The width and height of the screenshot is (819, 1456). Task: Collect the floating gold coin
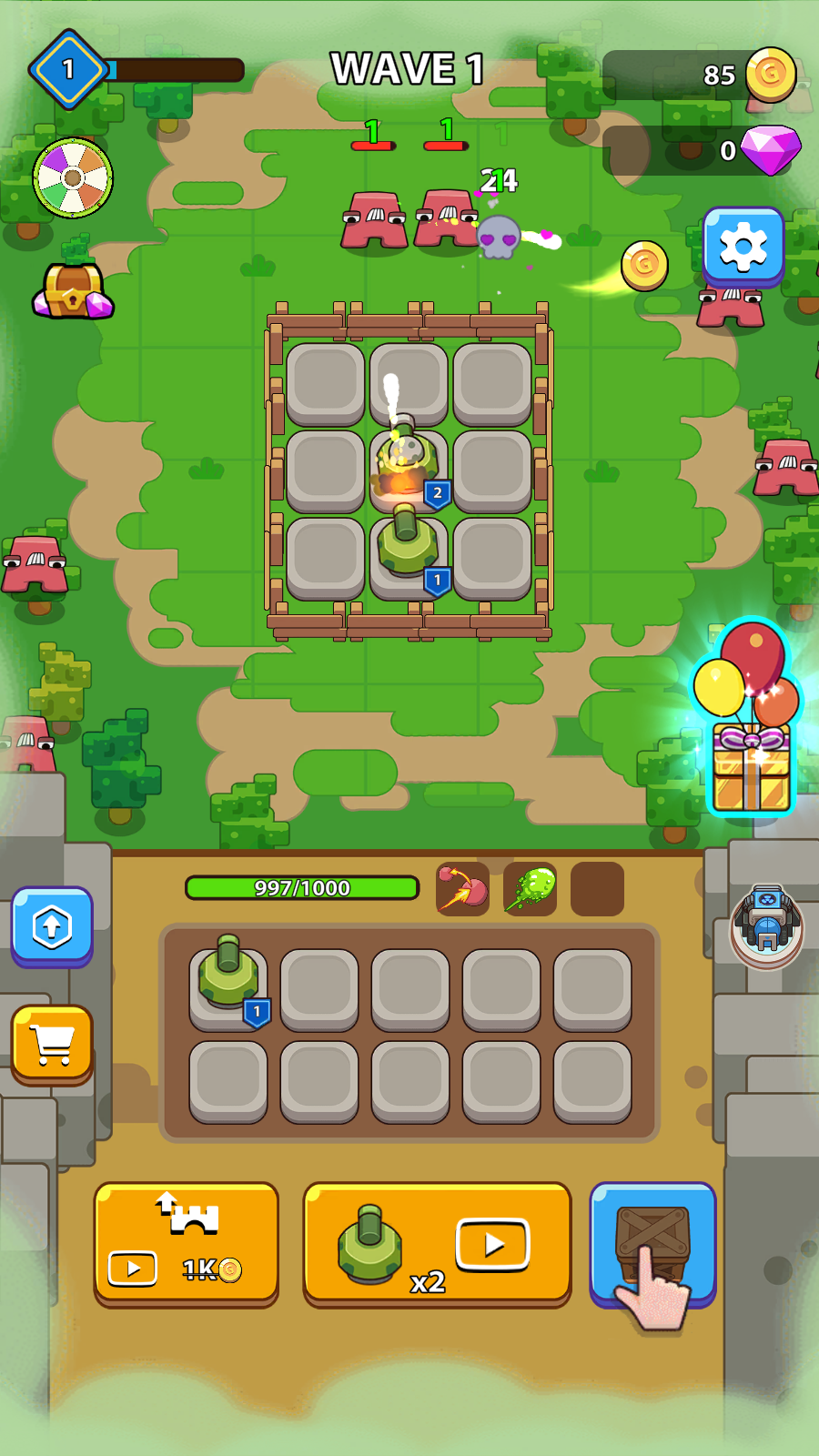tap(644, 266)
